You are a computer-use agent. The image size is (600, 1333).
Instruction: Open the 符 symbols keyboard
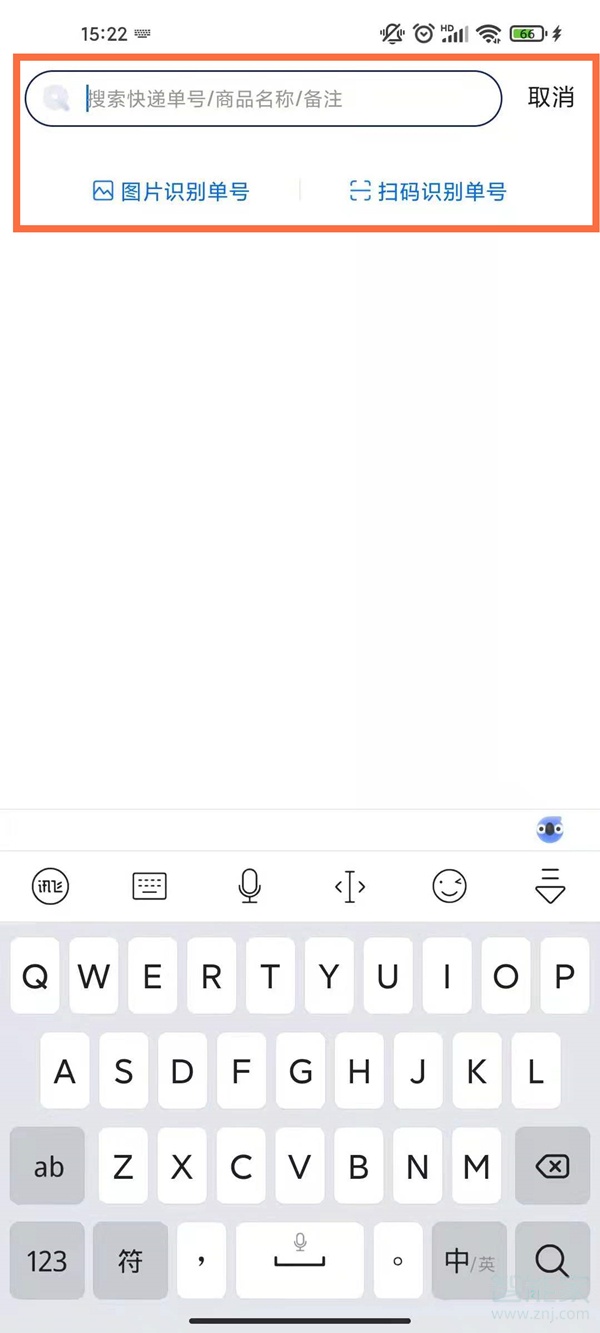(131, 1261)
